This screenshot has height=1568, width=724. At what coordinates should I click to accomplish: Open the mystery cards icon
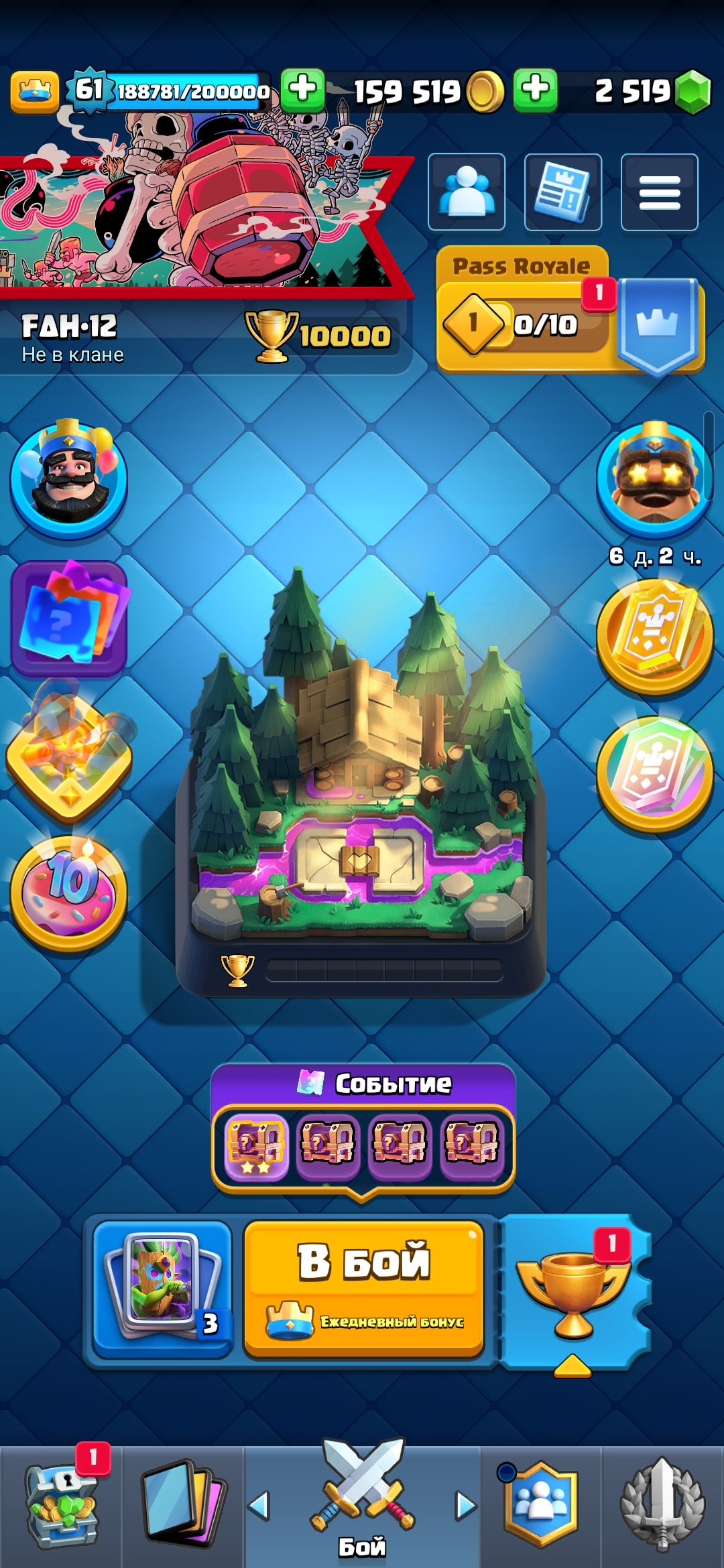(x=69, y=616)
